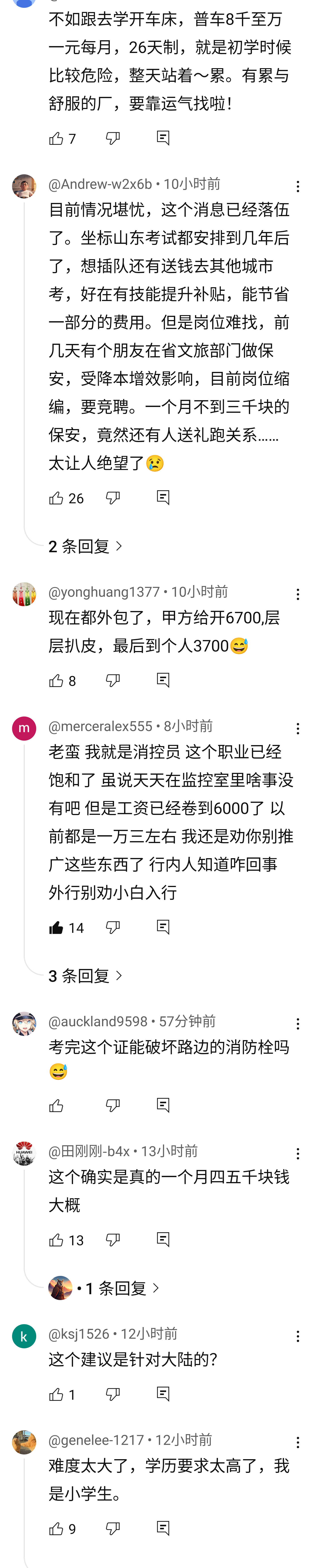
Task: Like the comment by @Andrew-w2x6b
Action: 56,498
